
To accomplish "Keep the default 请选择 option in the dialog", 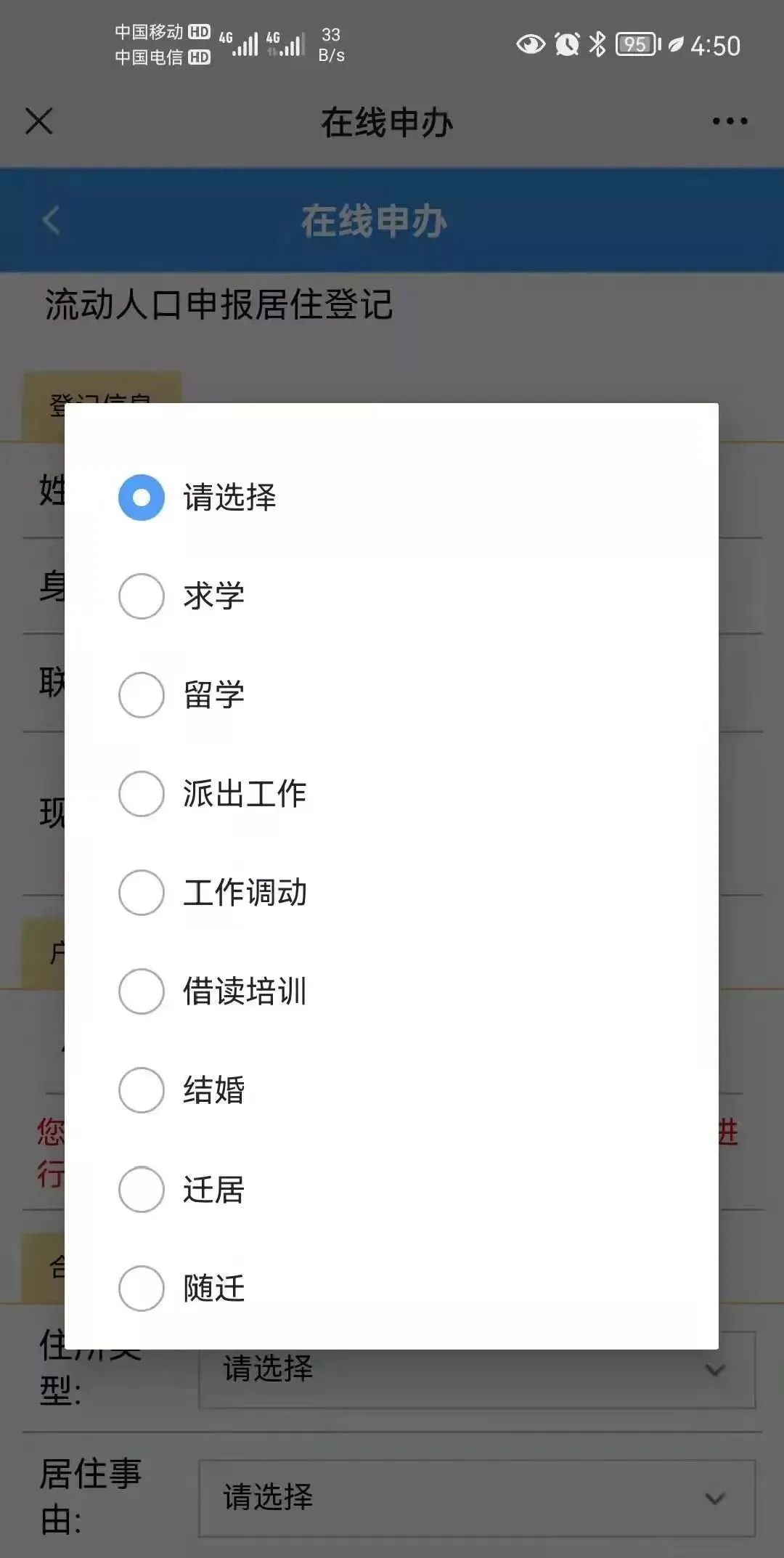I will [x=142, y=498].
